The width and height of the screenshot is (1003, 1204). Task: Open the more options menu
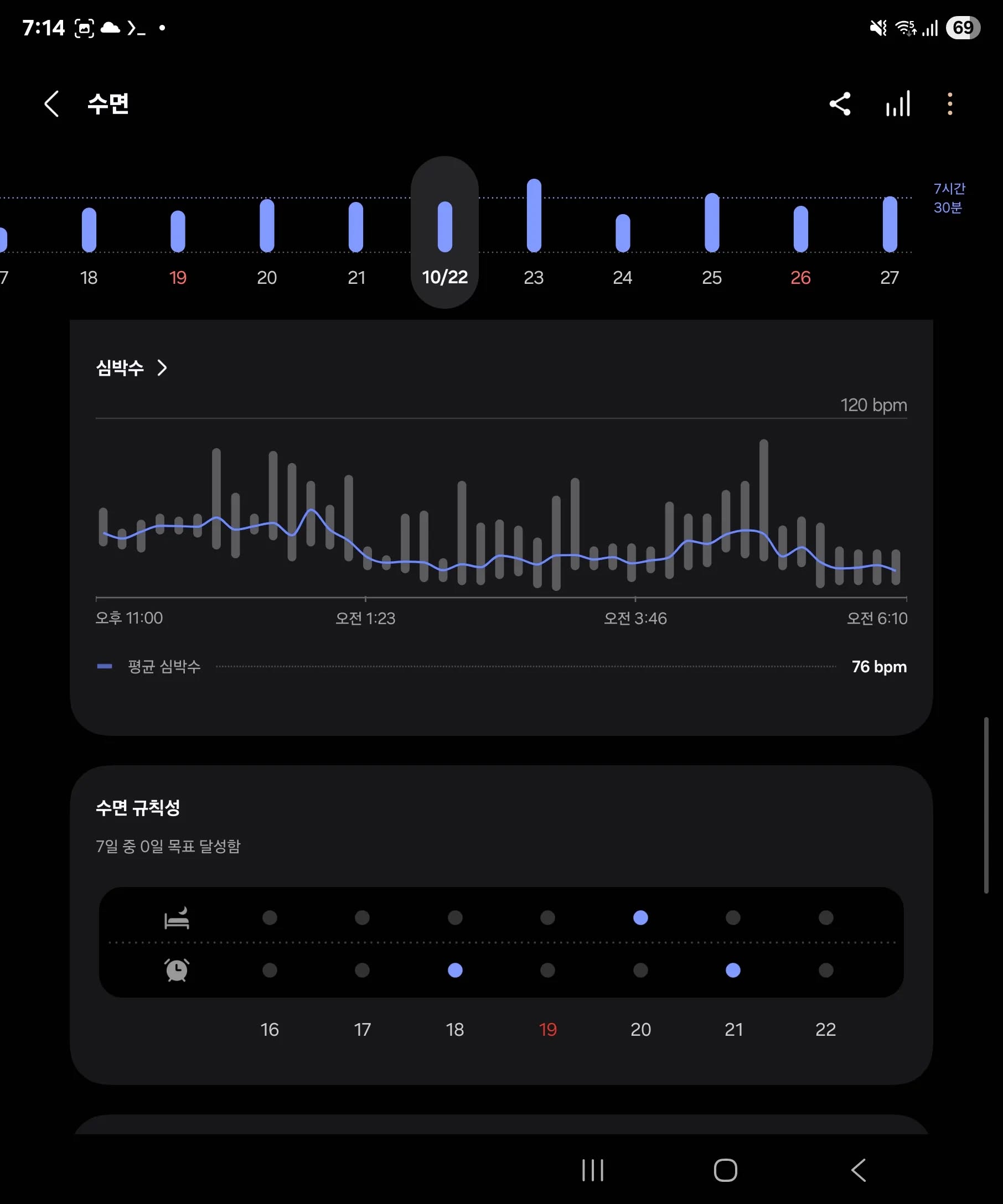[950, 105]
